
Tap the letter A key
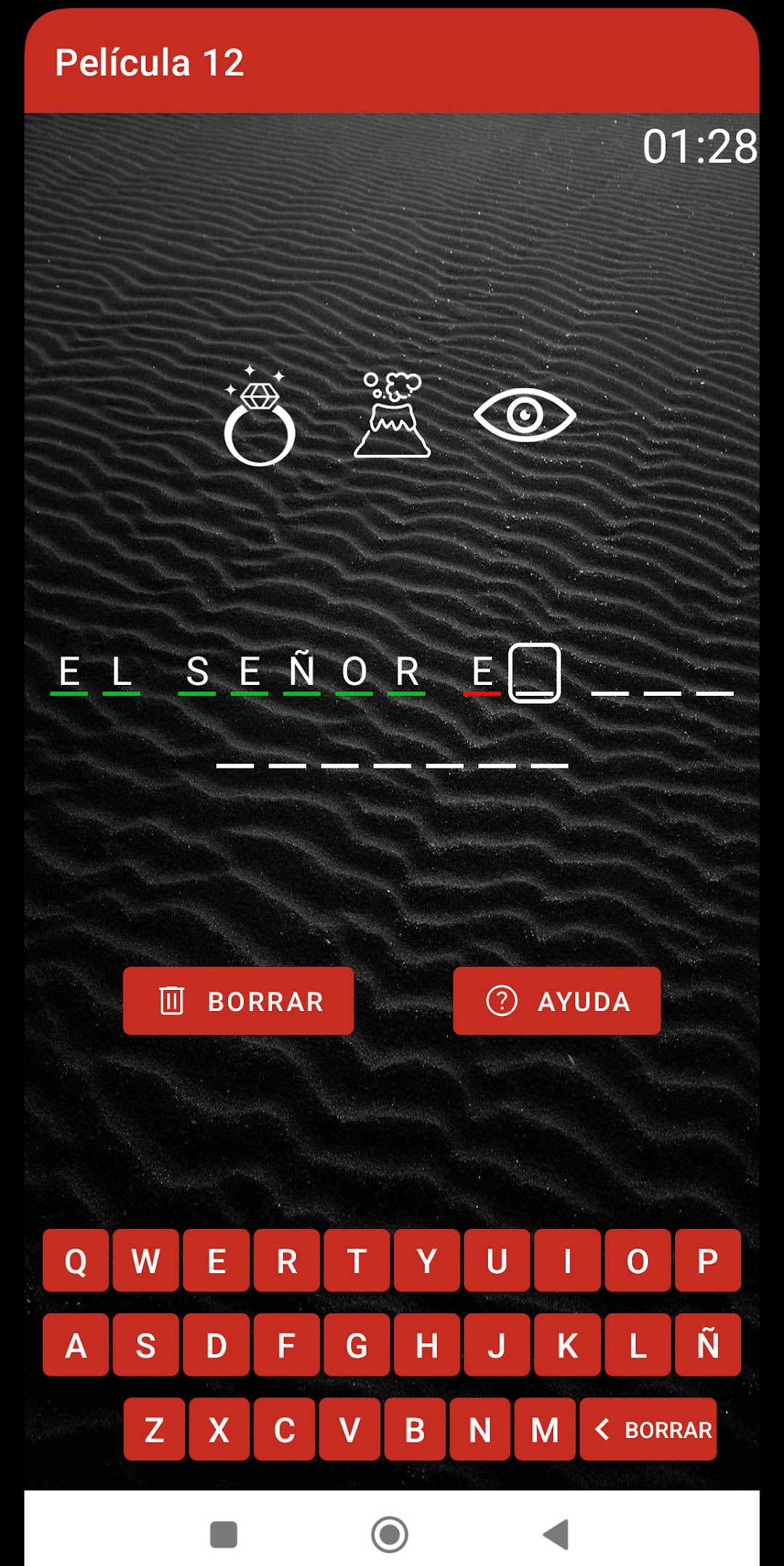[x=75, y=1345]
